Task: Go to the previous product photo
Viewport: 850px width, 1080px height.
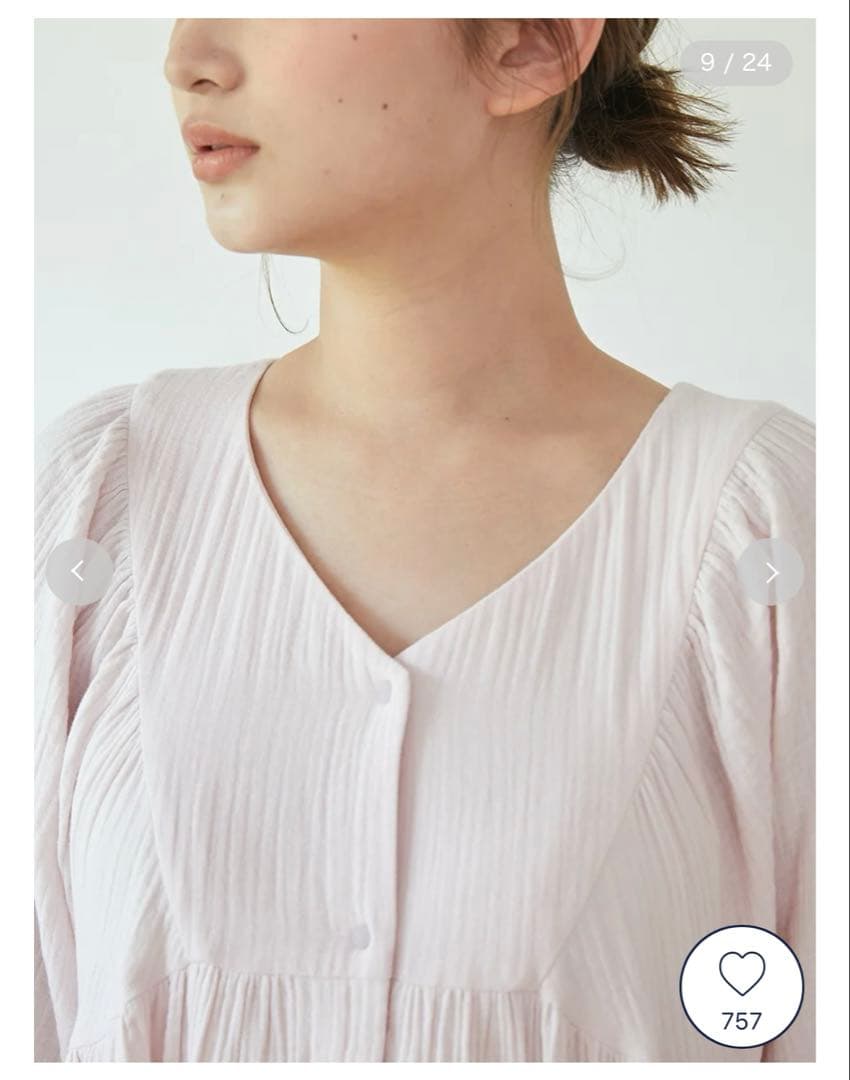Action: (79, 571)
